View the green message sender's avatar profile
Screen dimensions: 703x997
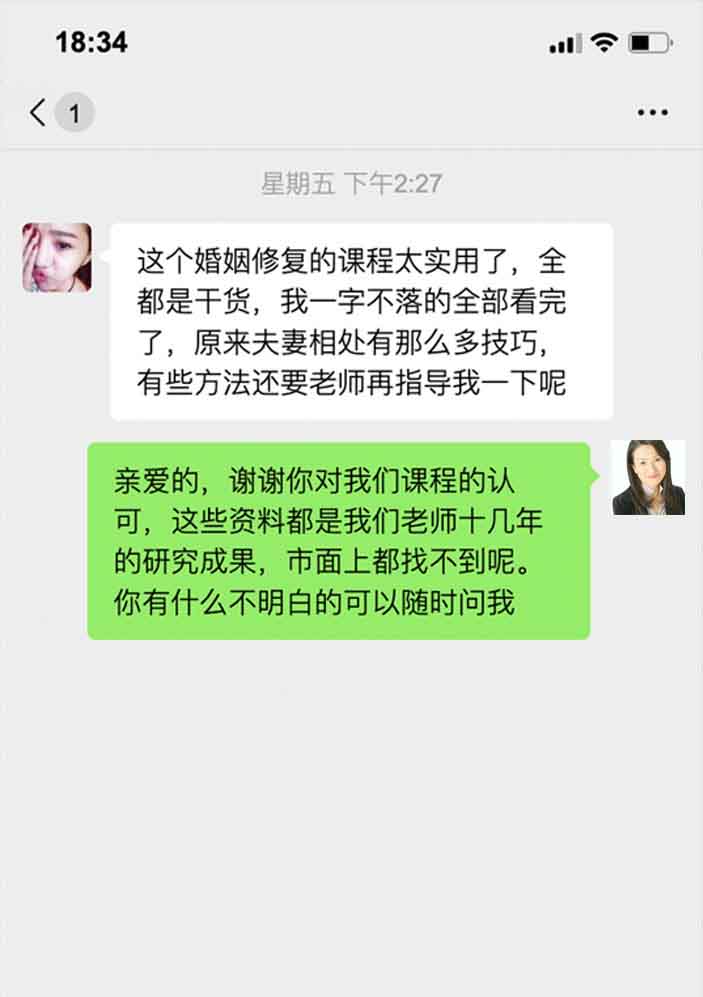pos(648,478)
